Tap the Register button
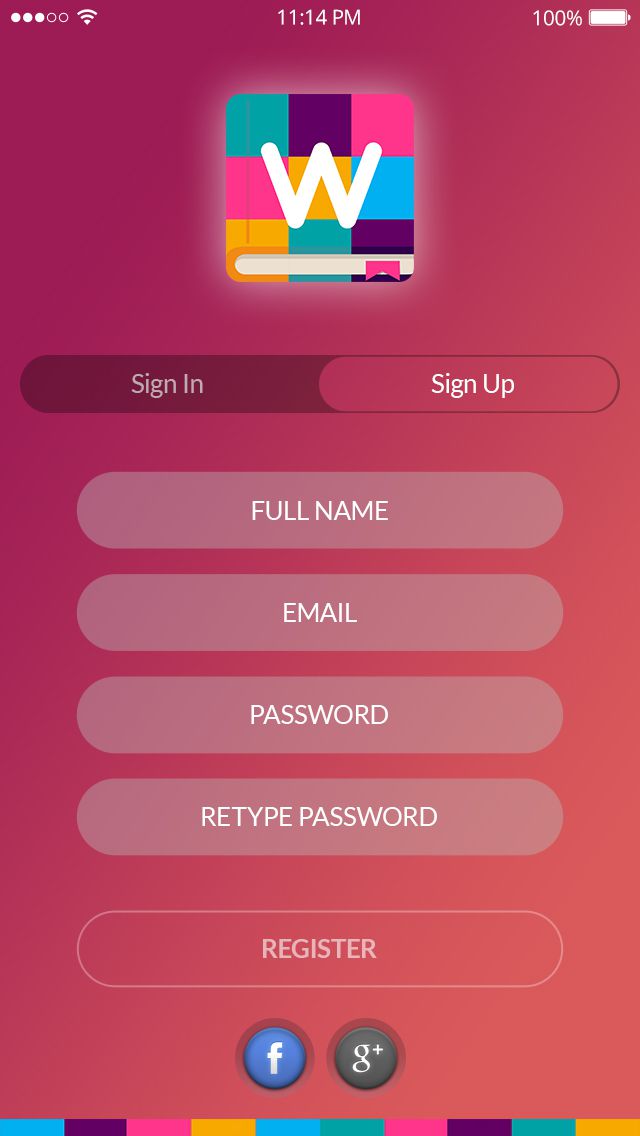 [x=320, y=949]
